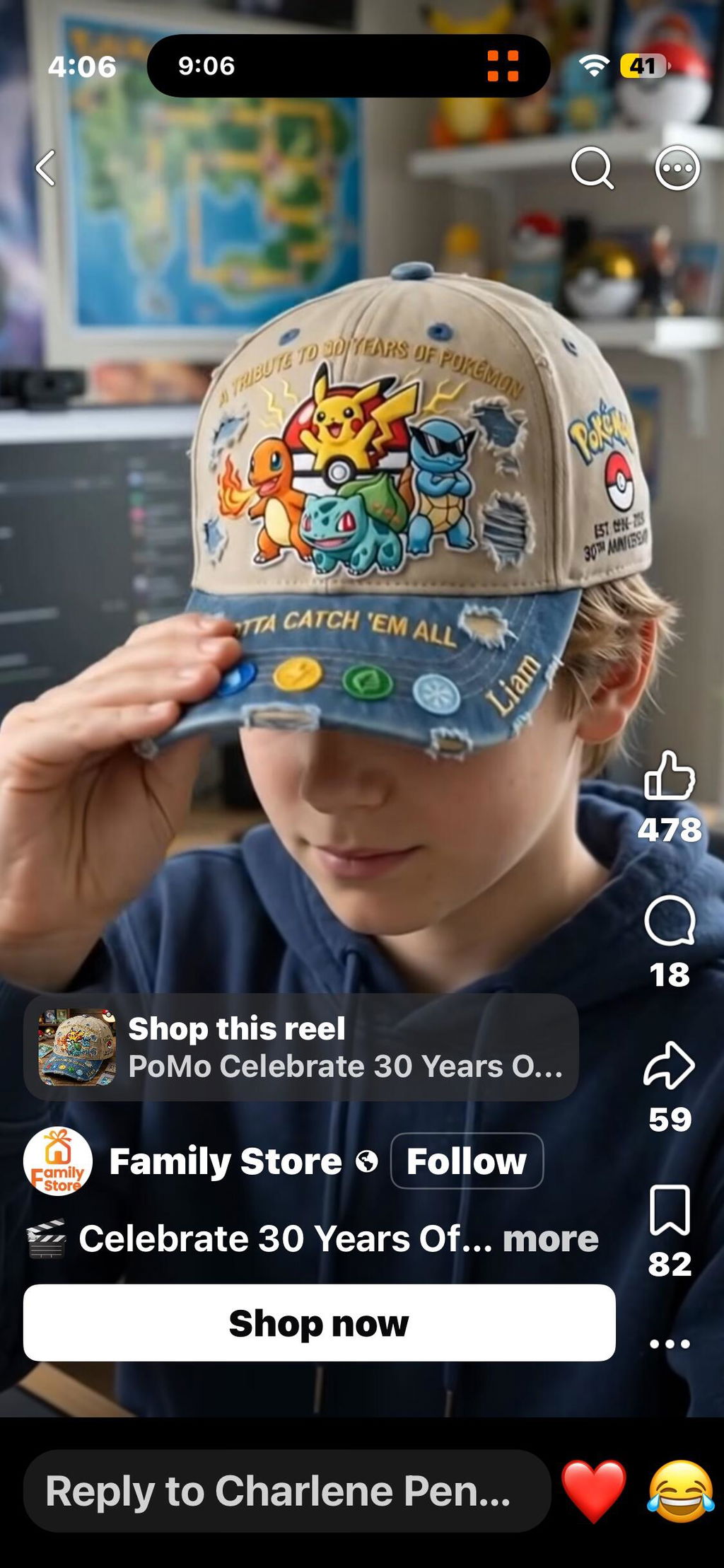Open the Family Store profile picture

point(58,1161)
